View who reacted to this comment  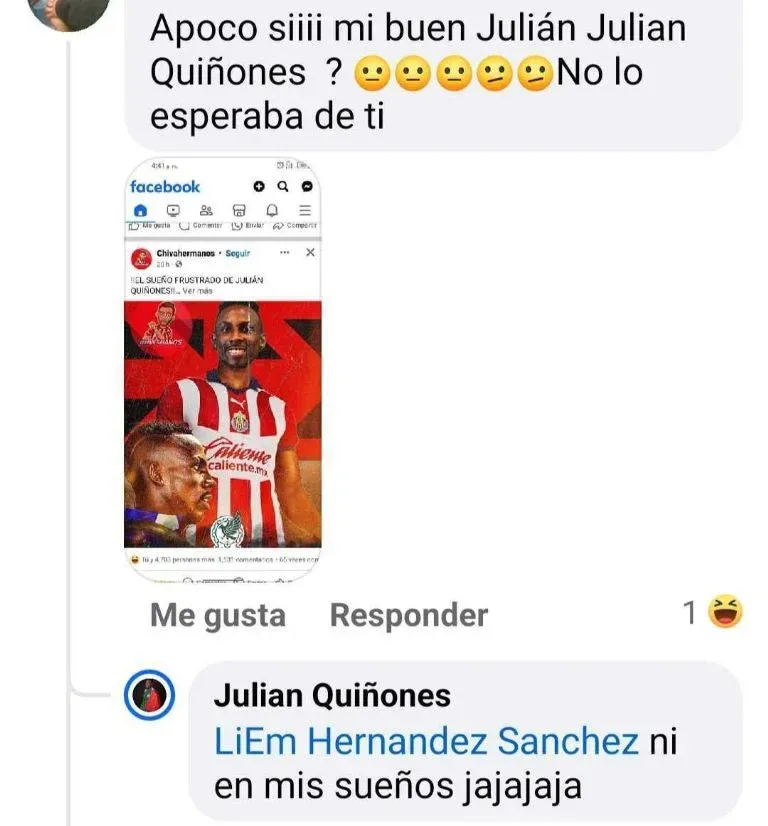click(x=715, y=612)
